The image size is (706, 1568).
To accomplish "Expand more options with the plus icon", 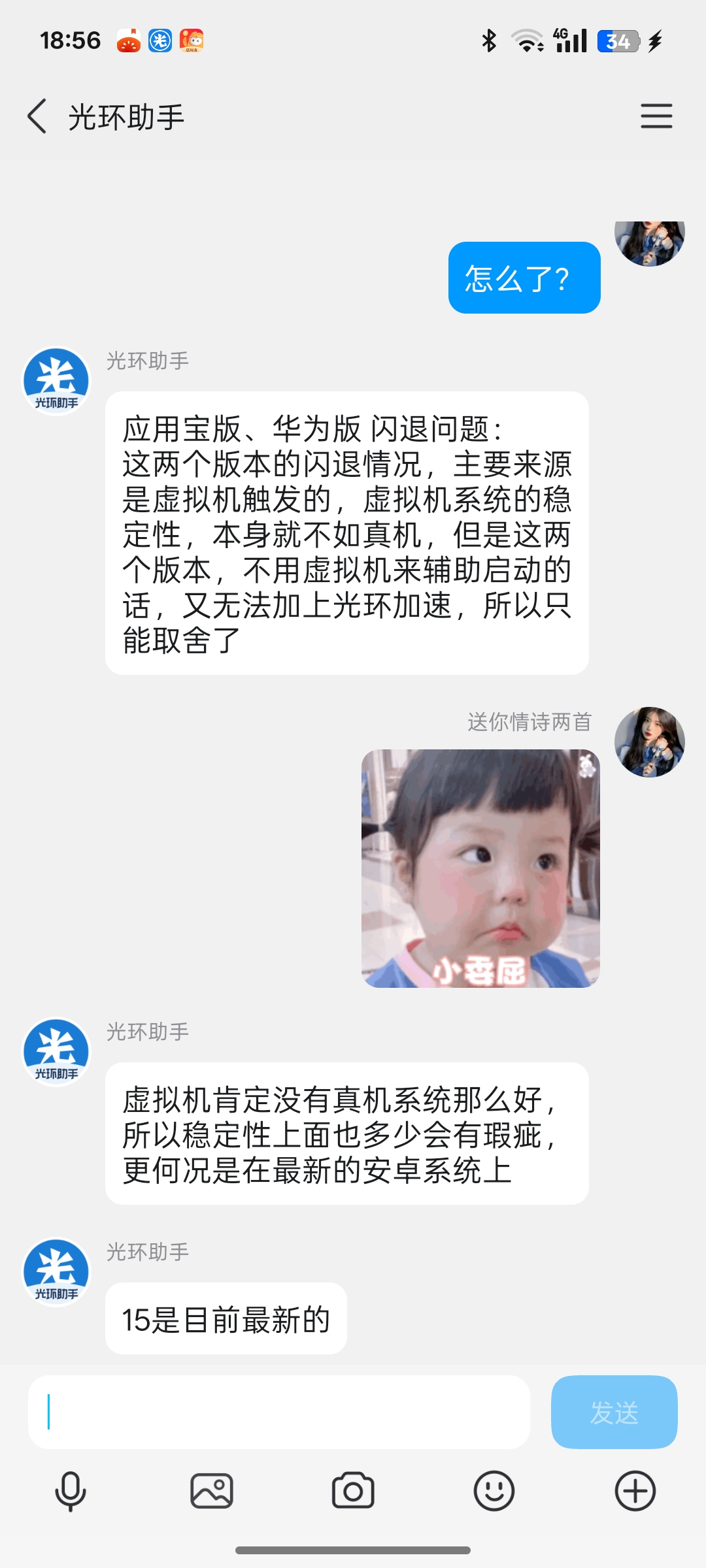I will (x=635, y=1492).
